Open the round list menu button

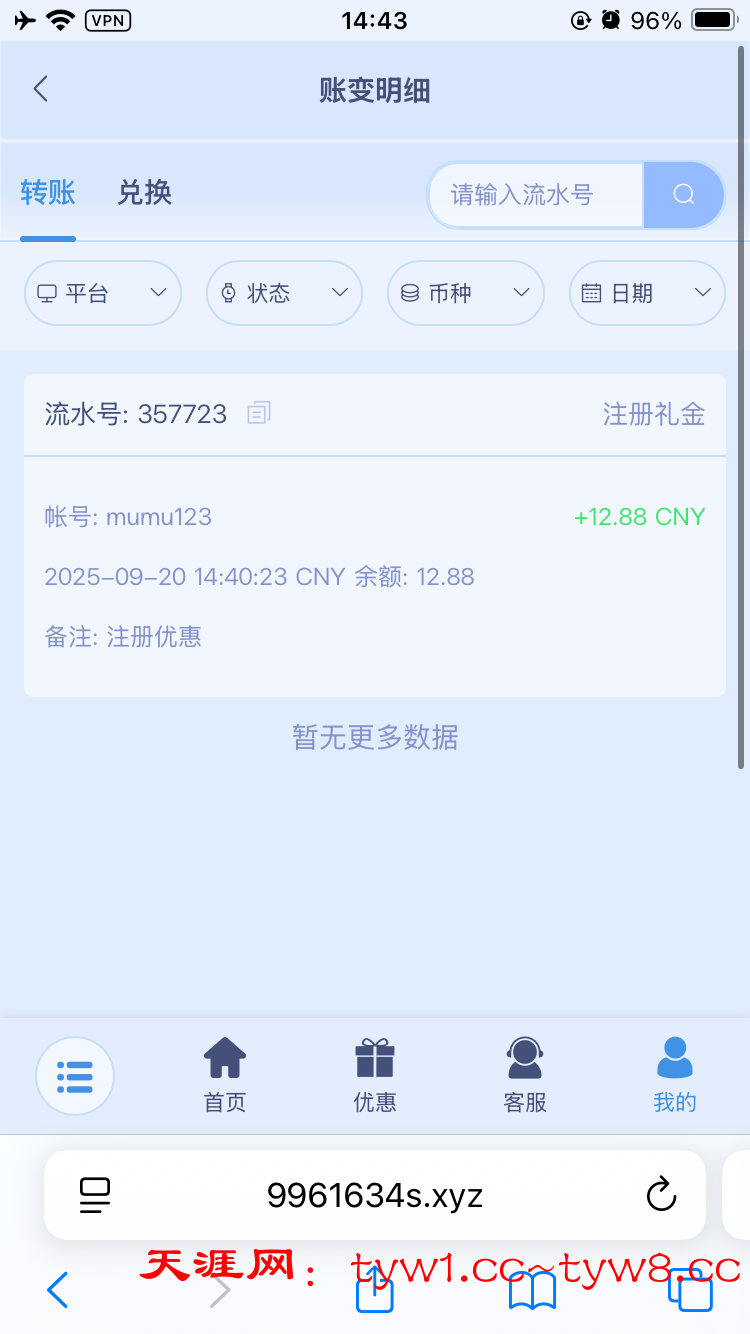coord(75,1076)
